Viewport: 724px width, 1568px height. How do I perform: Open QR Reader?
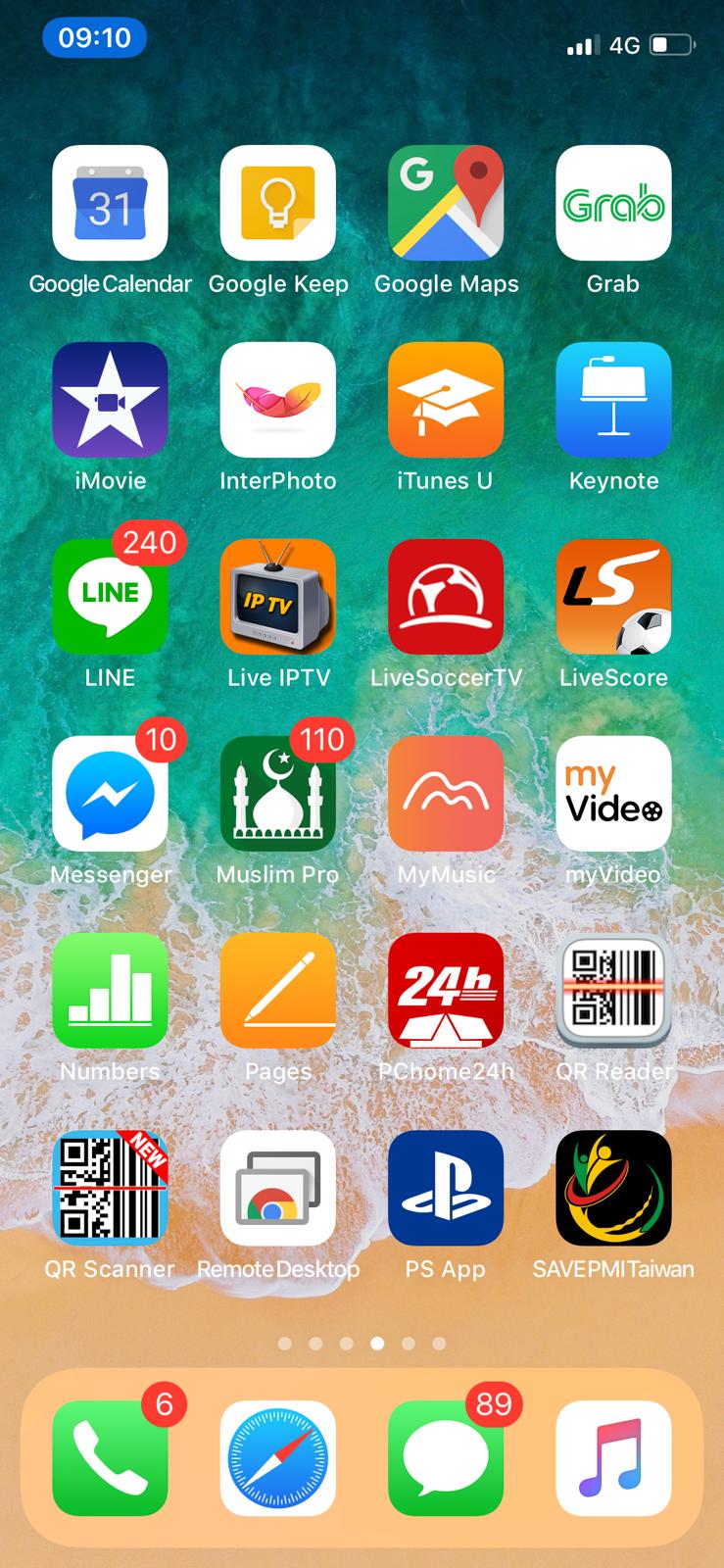point(613,991)
